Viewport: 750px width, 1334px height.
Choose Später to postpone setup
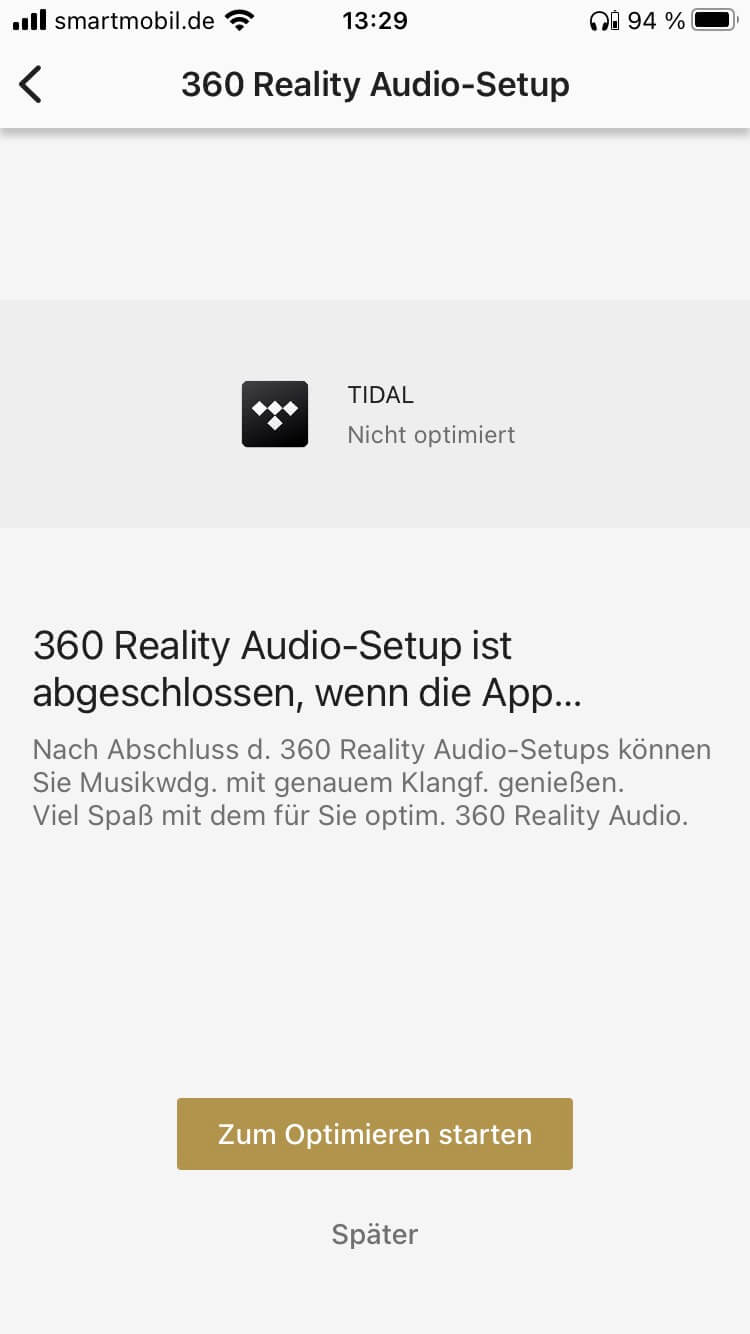point(374,1234)
